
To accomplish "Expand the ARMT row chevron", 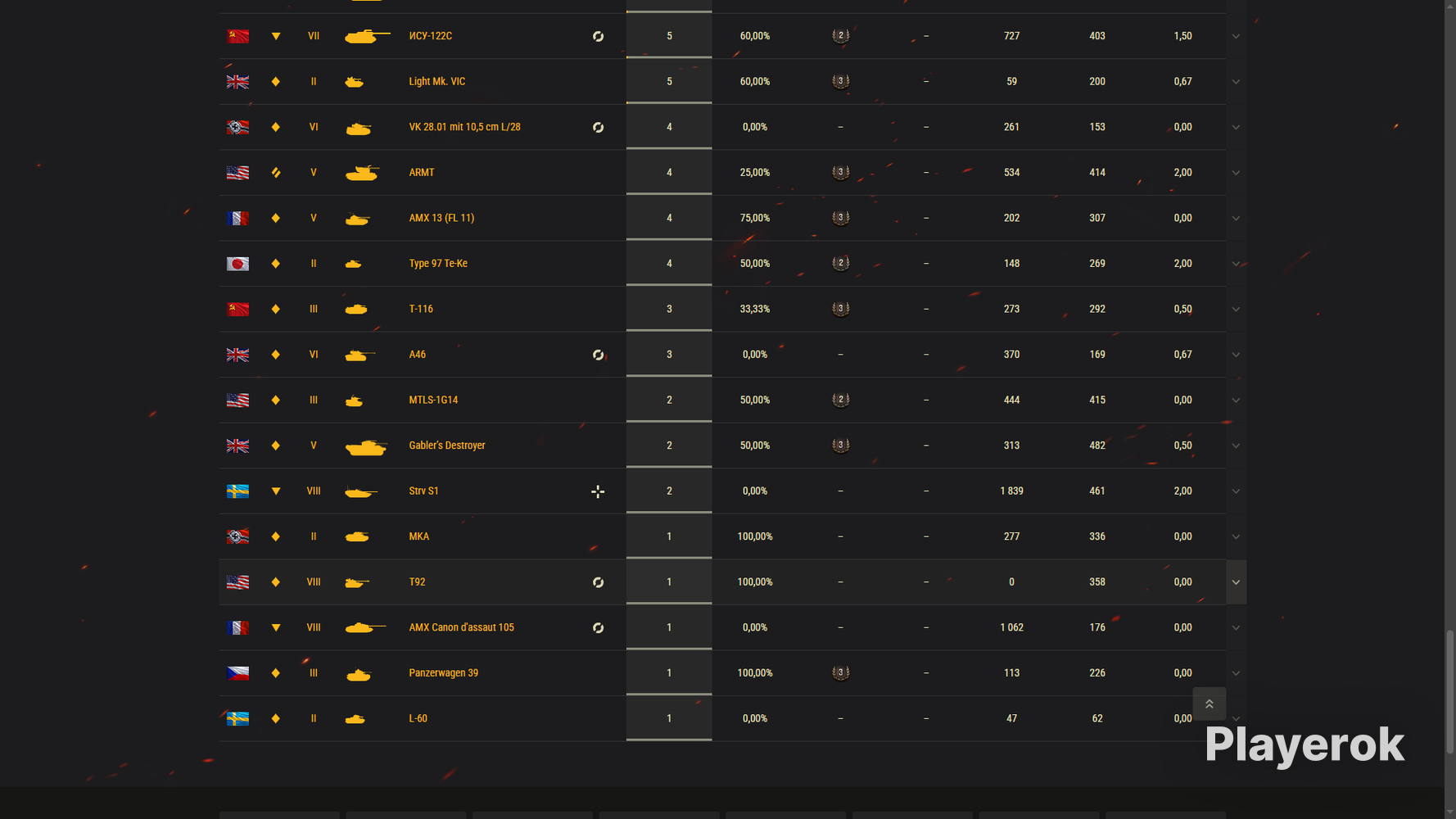I will [x=1236, y=173].
